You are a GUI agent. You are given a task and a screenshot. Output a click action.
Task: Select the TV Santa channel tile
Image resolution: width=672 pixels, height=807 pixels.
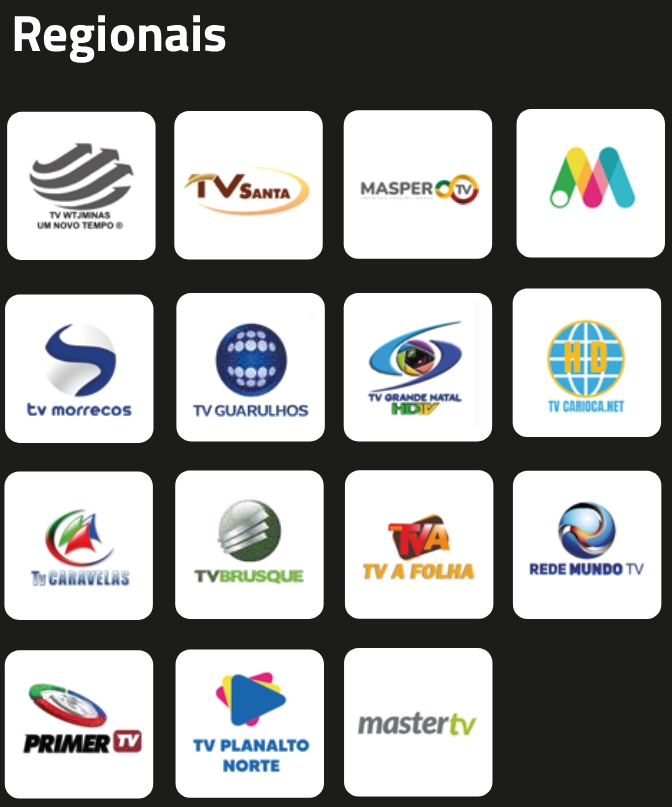[x=248, y=185]
